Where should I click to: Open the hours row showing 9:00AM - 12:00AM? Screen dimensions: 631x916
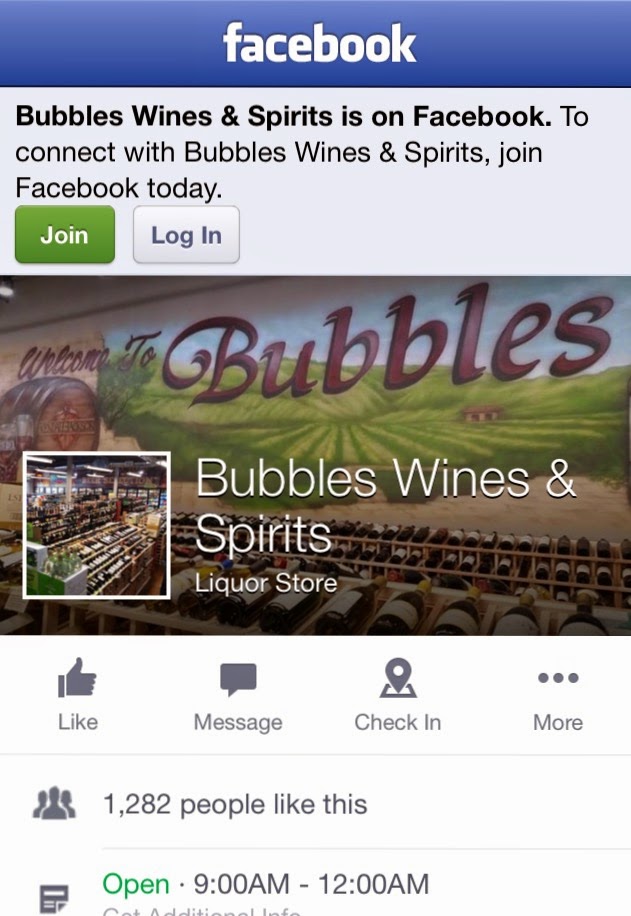[x=265, y=885]
